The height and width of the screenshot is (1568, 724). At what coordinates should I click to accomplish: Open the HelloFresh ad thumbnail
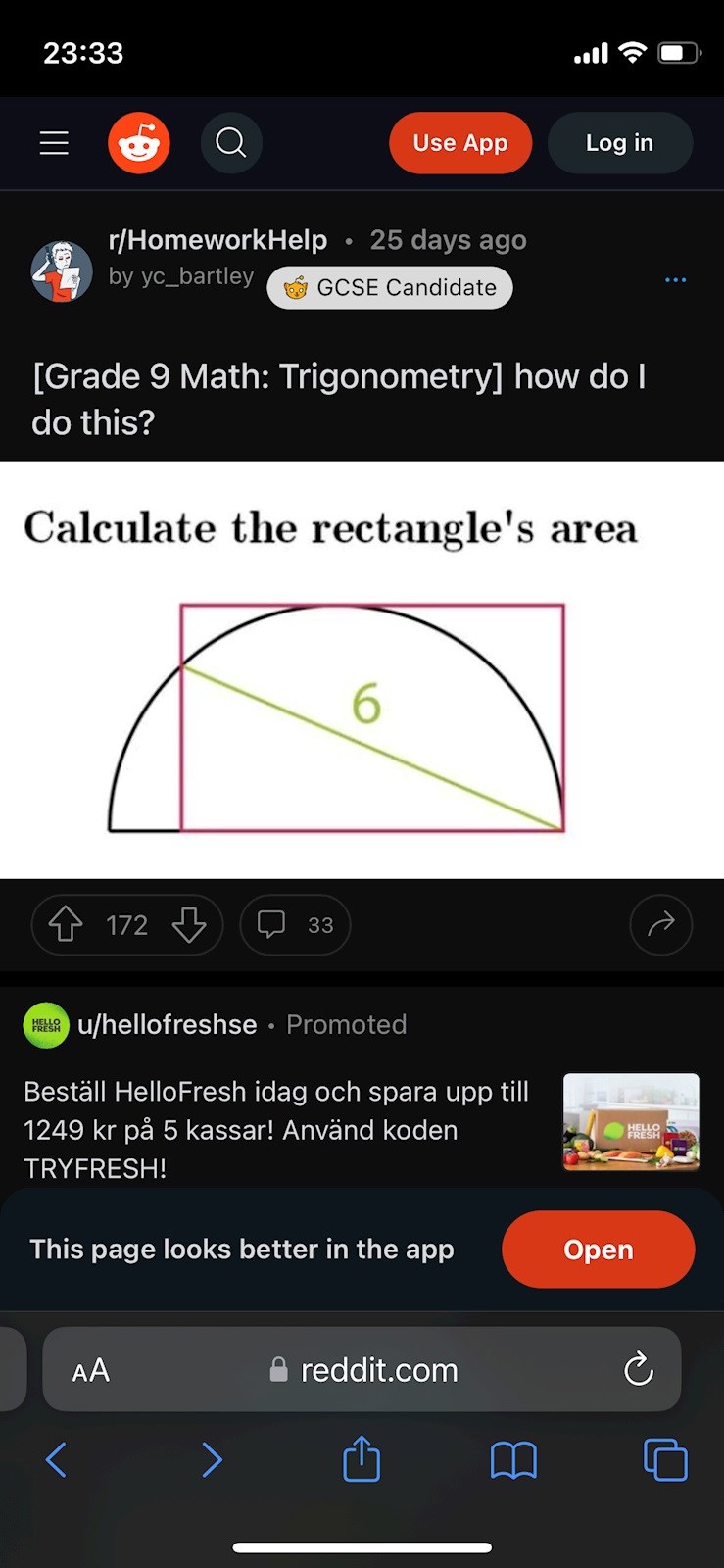click(x=631, y=1122)
